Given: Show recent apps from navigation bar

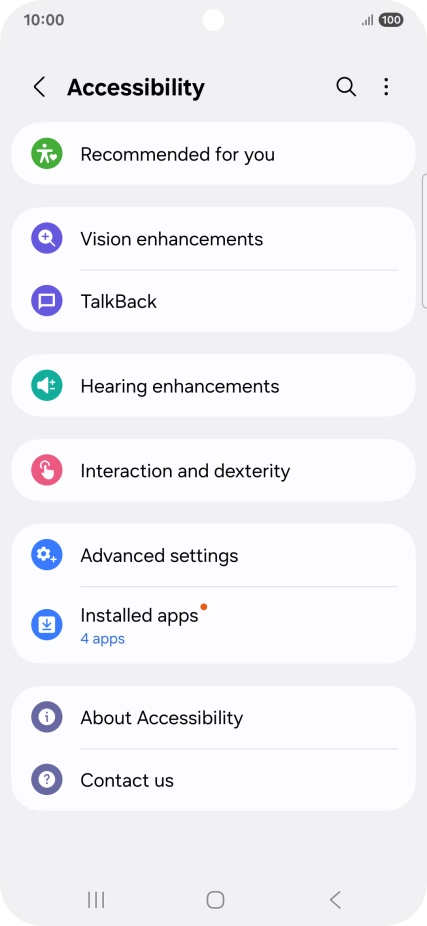Looking at the screenshot, I should [96, 900].
